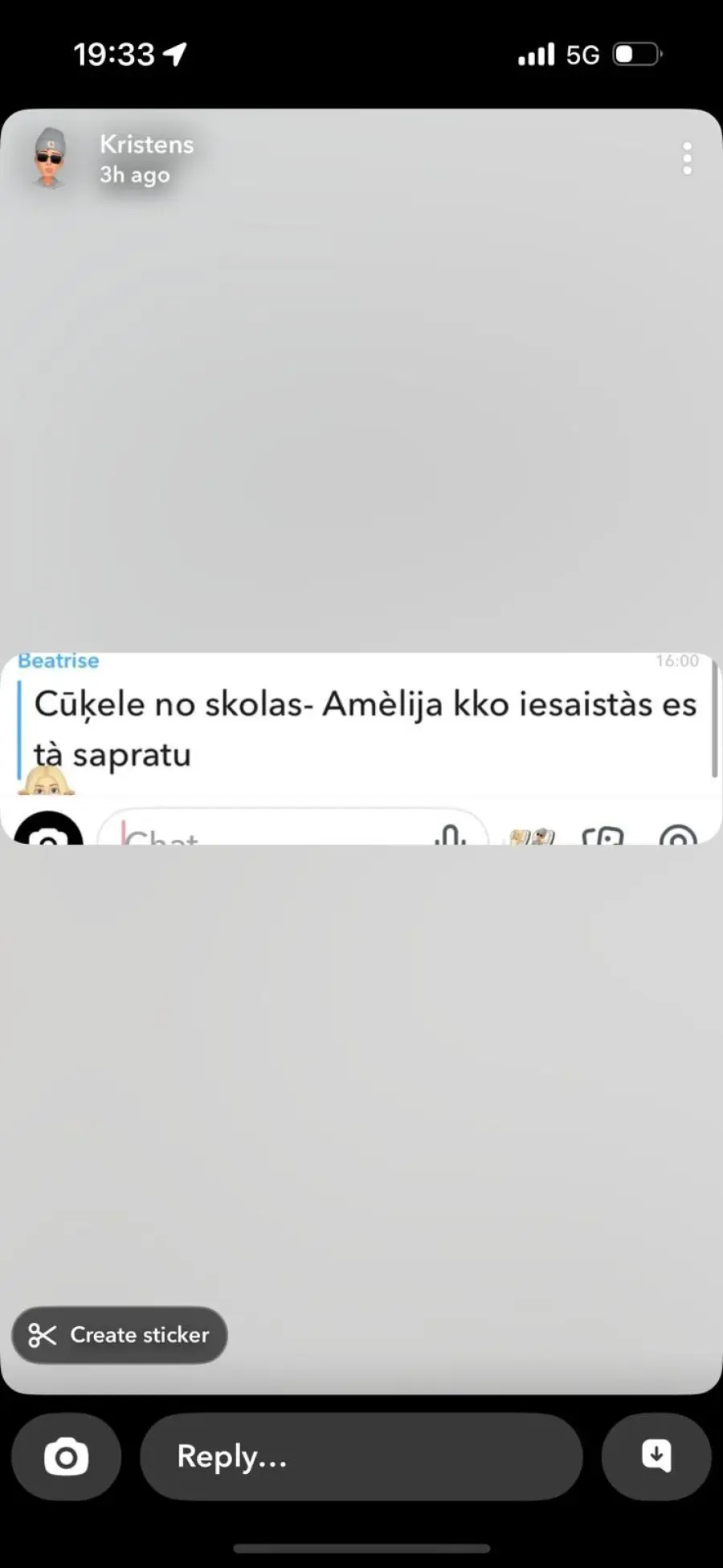Open the camera to reply with a snap
This screenshot has width=723, height=1568.
[x=66, y=1456]
